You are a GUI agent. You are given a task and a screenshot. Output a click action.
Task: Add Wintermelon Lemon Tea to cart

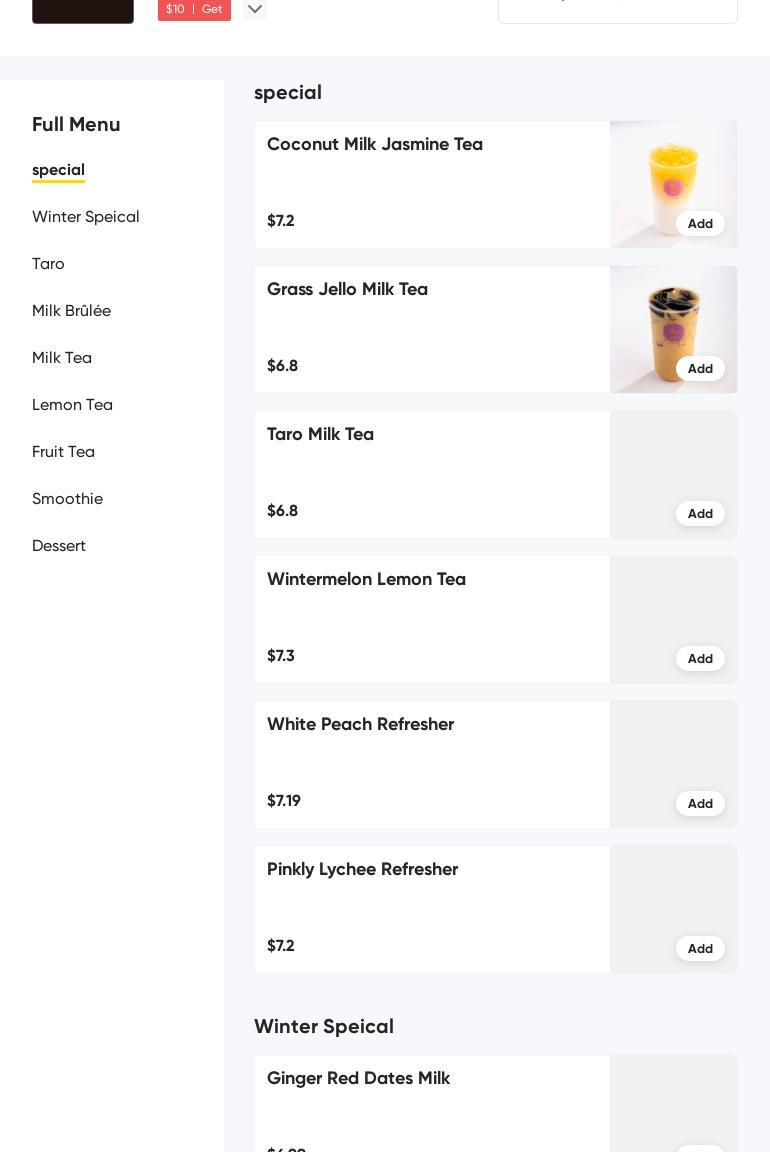(700, 659)
